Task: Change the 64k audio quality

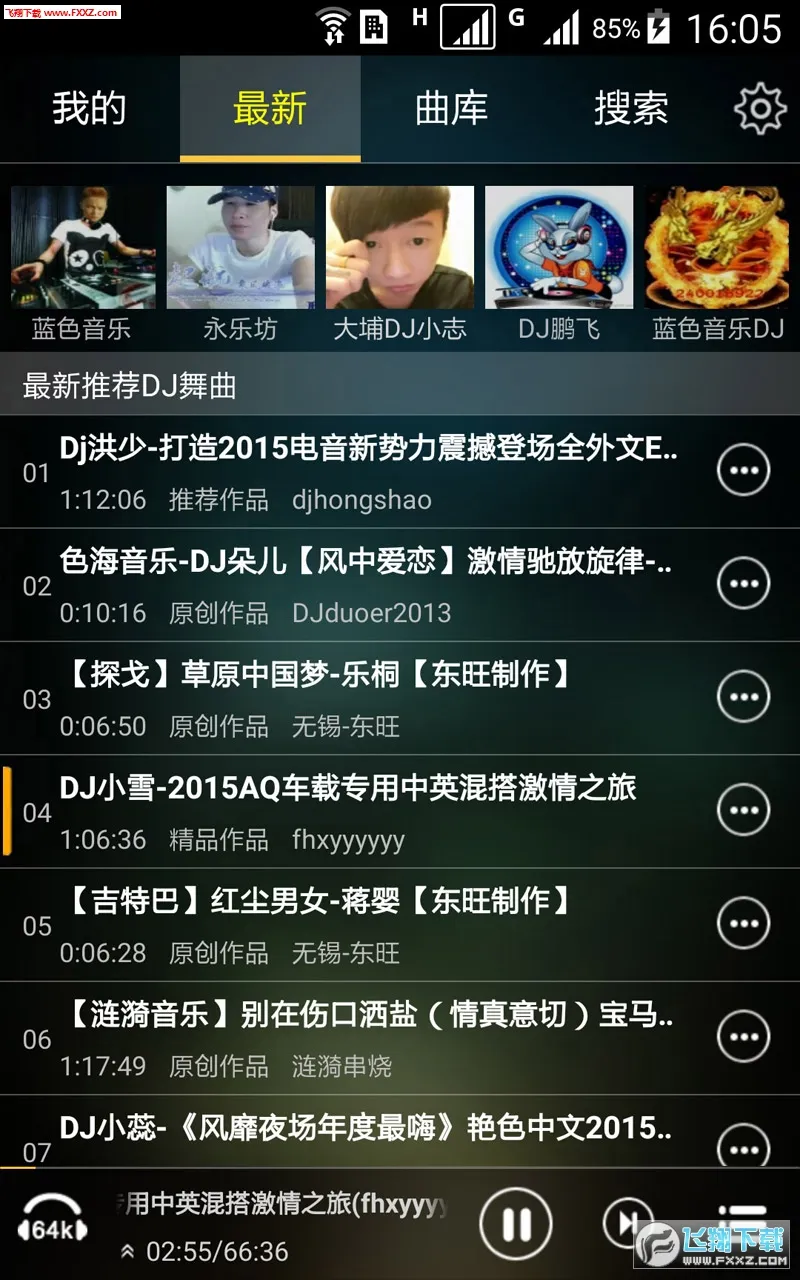Action: coord(53,1225)
